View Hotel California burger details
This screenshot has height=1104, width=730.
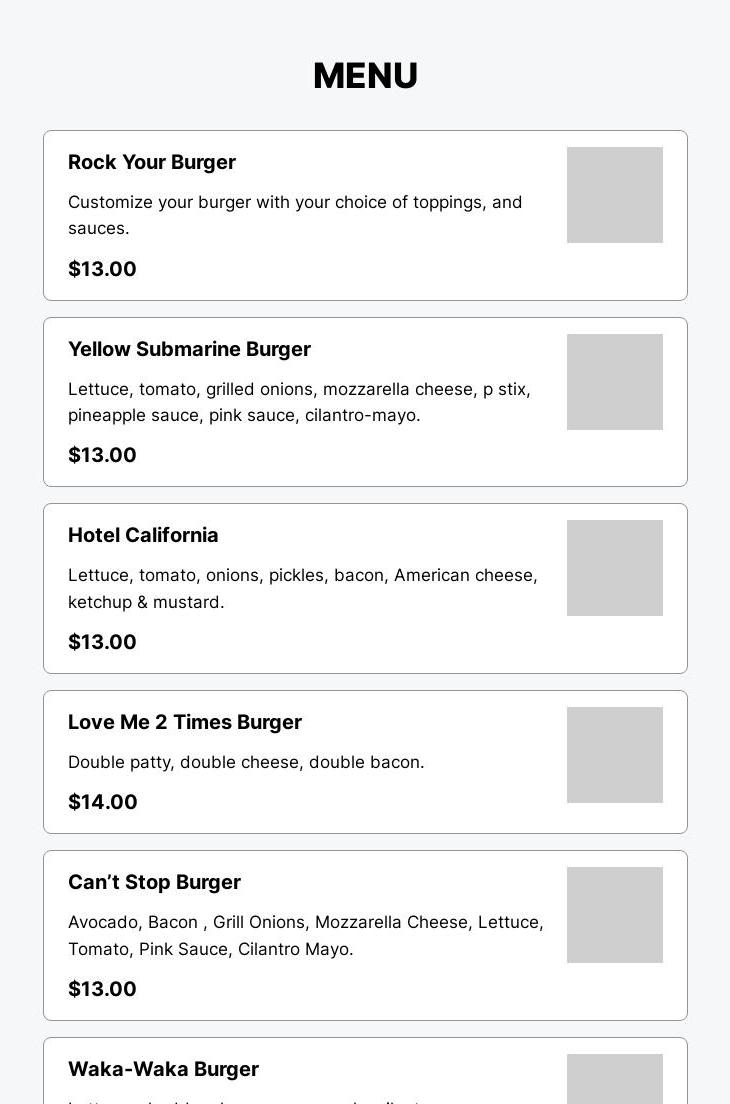coord(365,588)
